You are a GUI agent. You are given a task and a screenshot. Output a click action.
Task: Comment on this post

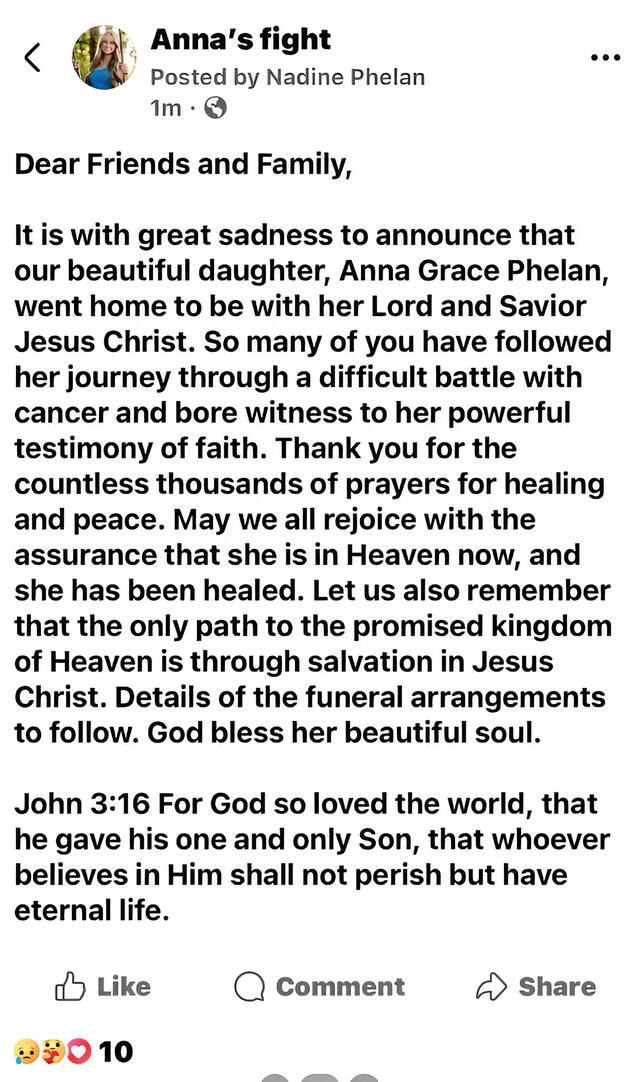coord(320,987)
